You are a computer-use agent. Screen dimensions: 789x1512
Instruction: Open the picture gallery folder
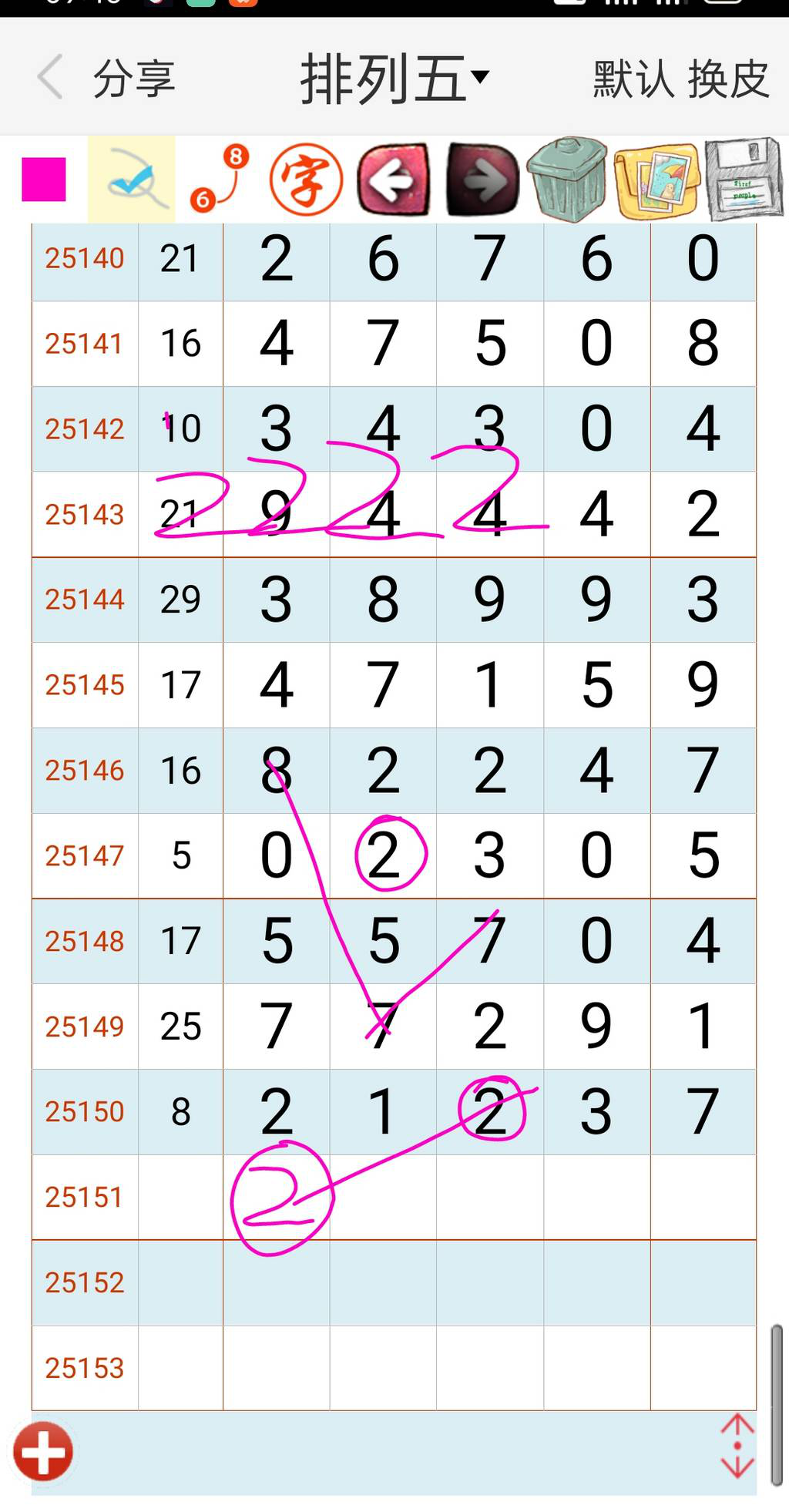657,180
